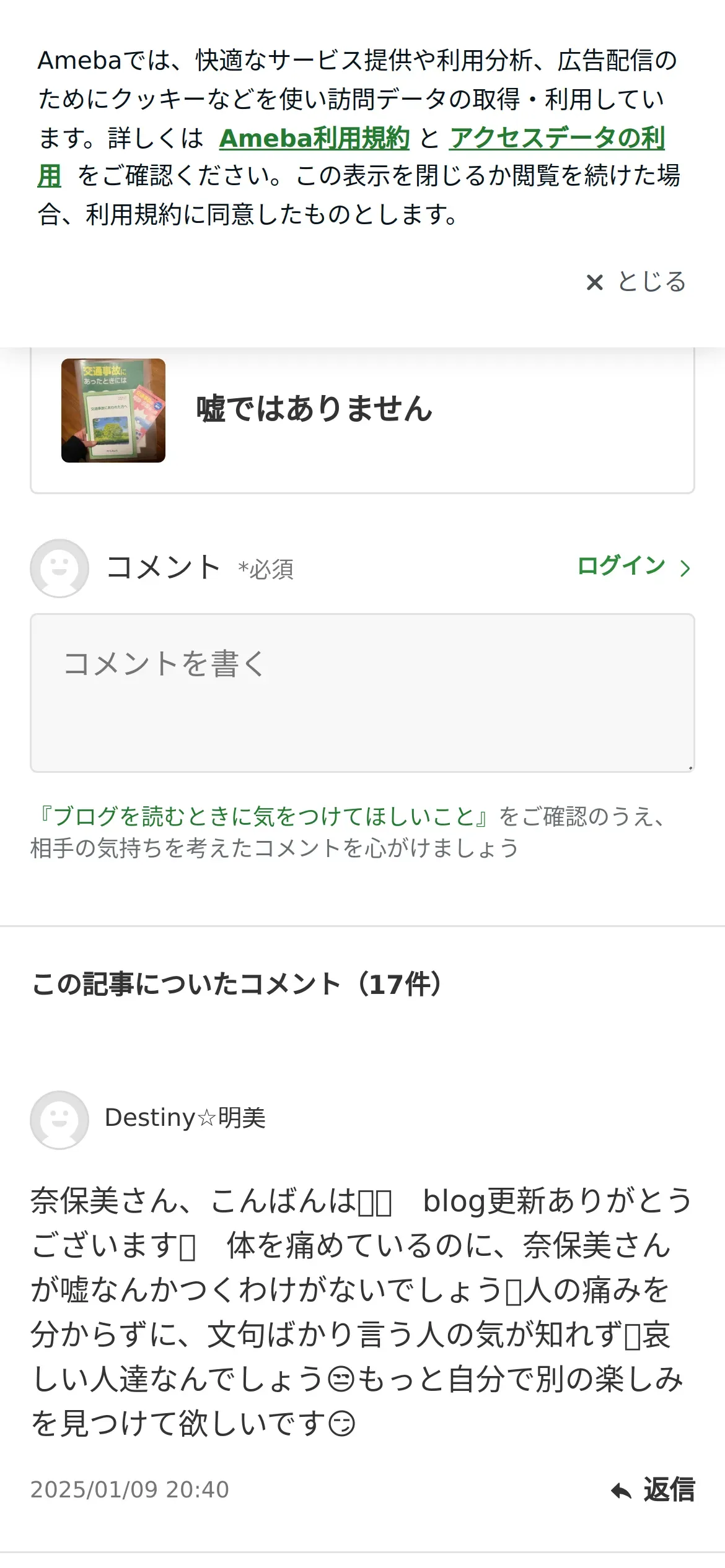725x1568 pixels.
Task: Focus the コメントを書く text field
Action: point(362,692)
